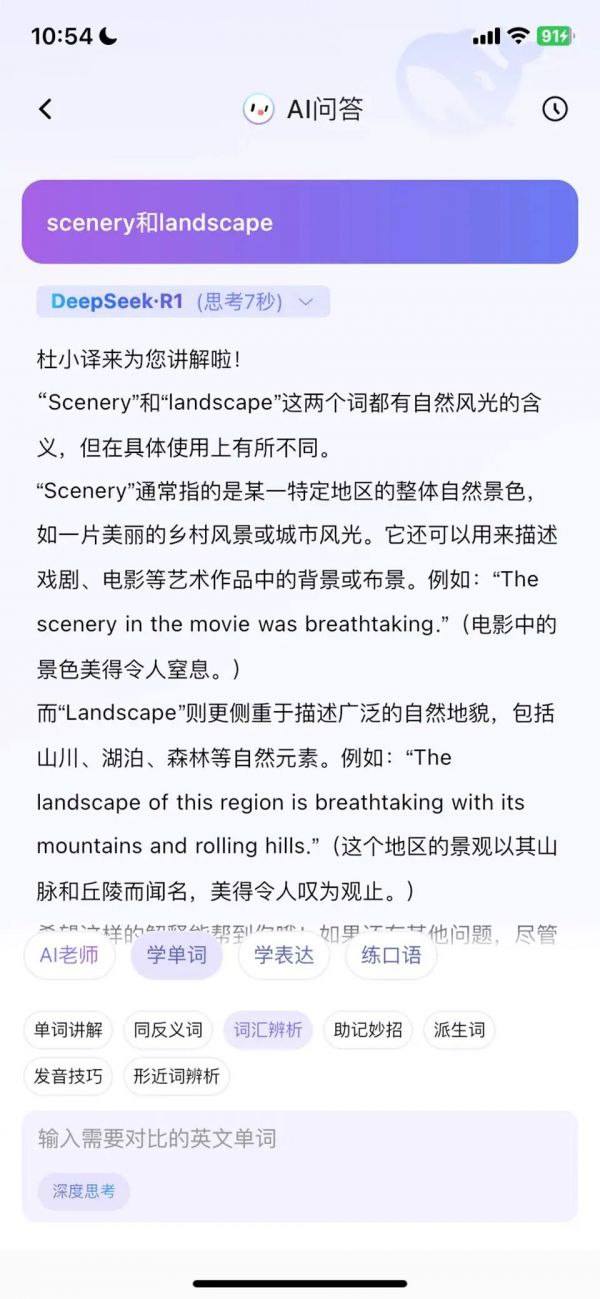Focus the 输入需要对比的英文单词 input field
Image resolution: width=600 pixels, height=1299 pixels.
pyautogui.click(x=300, y=1138)
